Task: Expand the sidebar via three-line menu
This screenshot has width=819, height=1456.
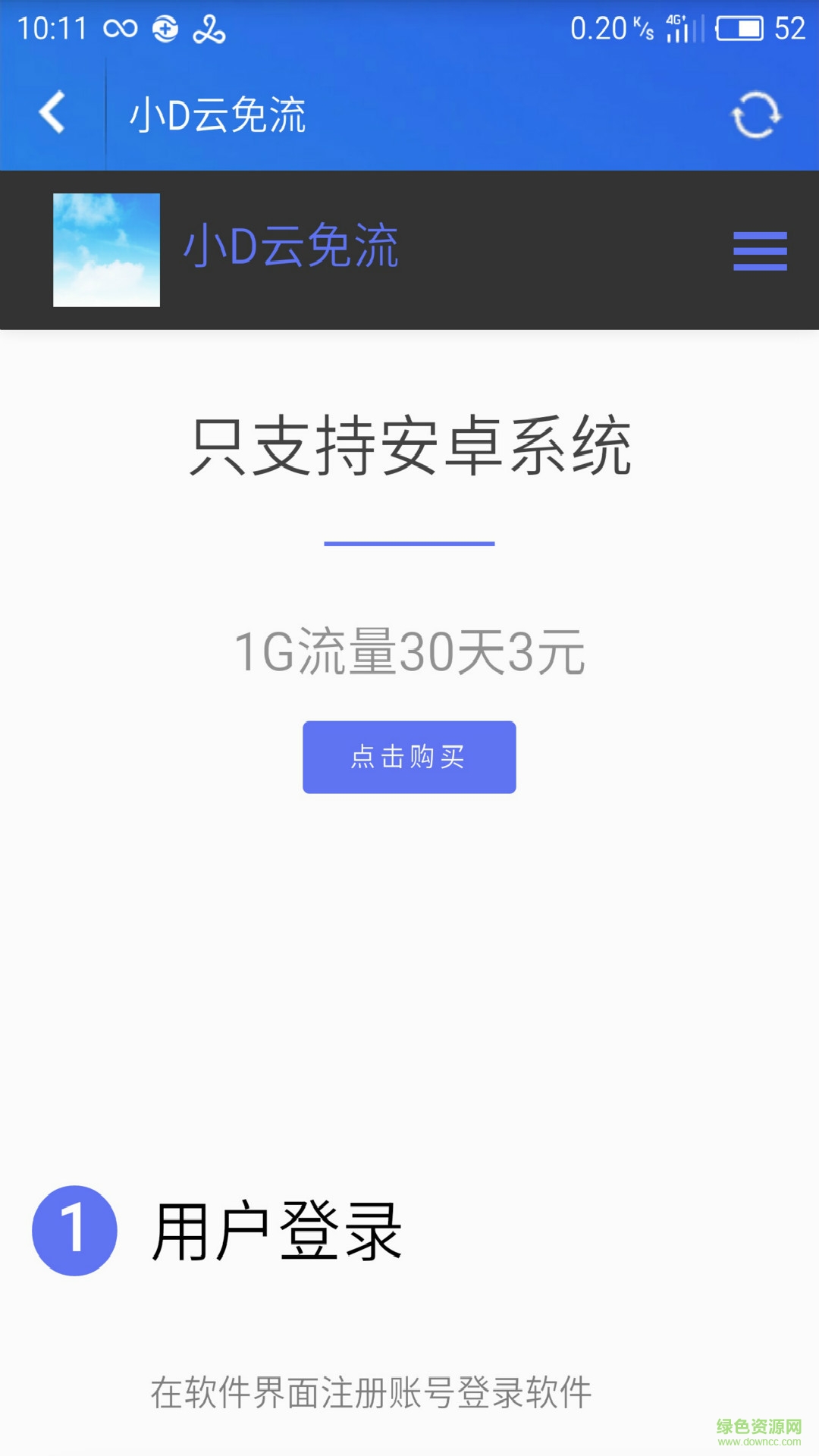Action: pyautogui.click(x=759, y=252)
